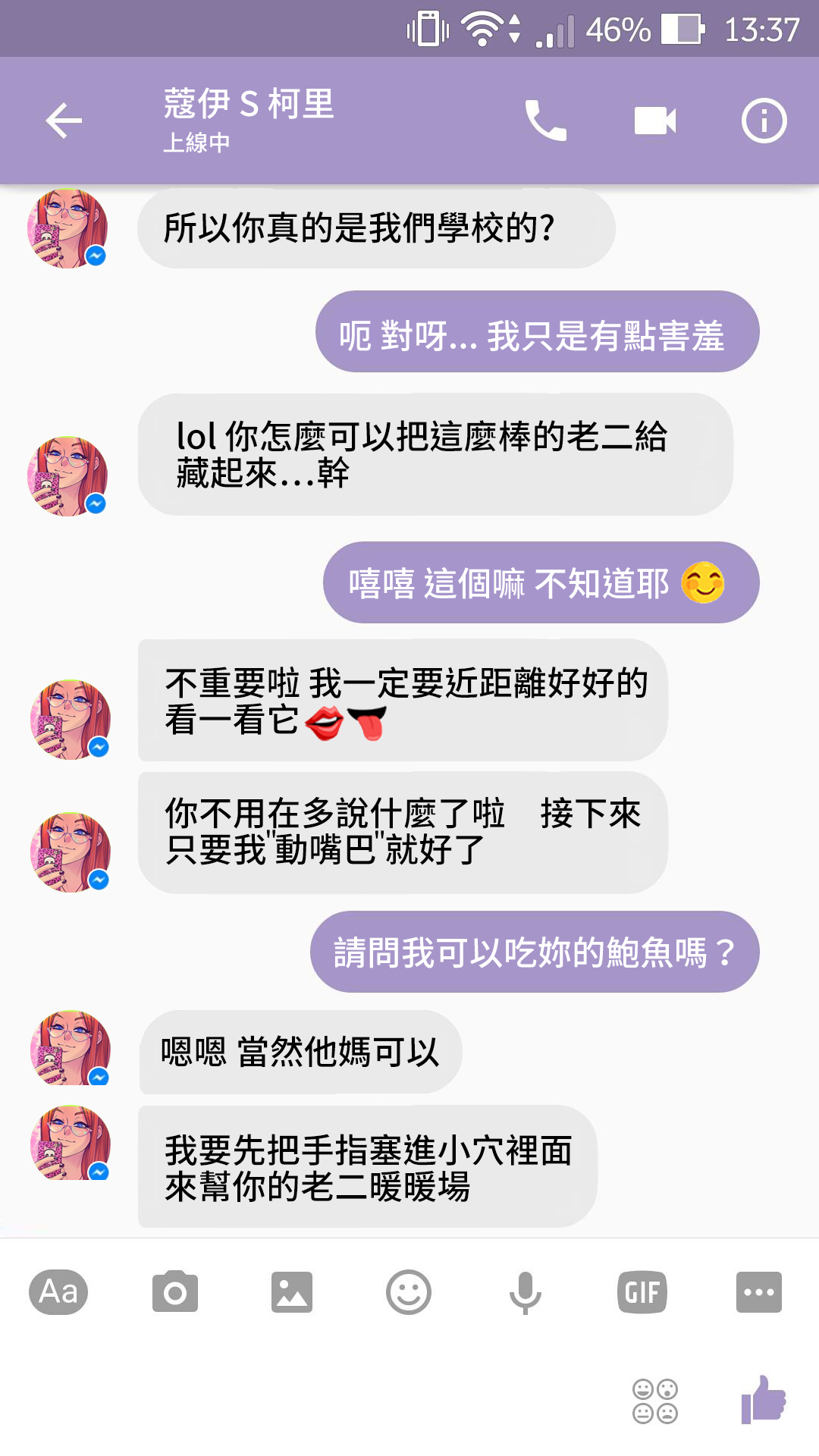Screen dimensions: 819x1456
Task: Open profile via avatar beside 所以你真的是我們學校的?
Action: [x=67, y=228]
